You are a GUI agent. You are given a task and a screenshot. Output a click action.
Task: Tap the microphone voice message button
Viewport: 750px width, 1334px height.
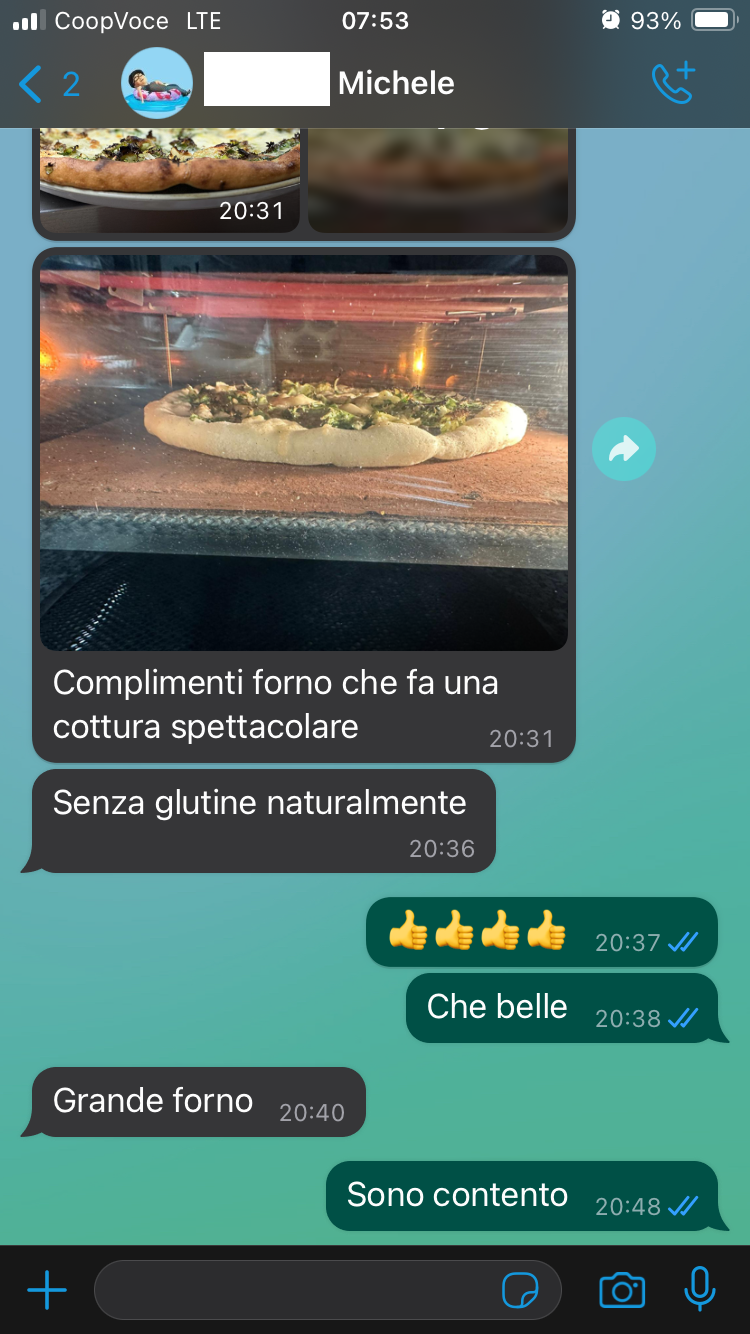700,1289
